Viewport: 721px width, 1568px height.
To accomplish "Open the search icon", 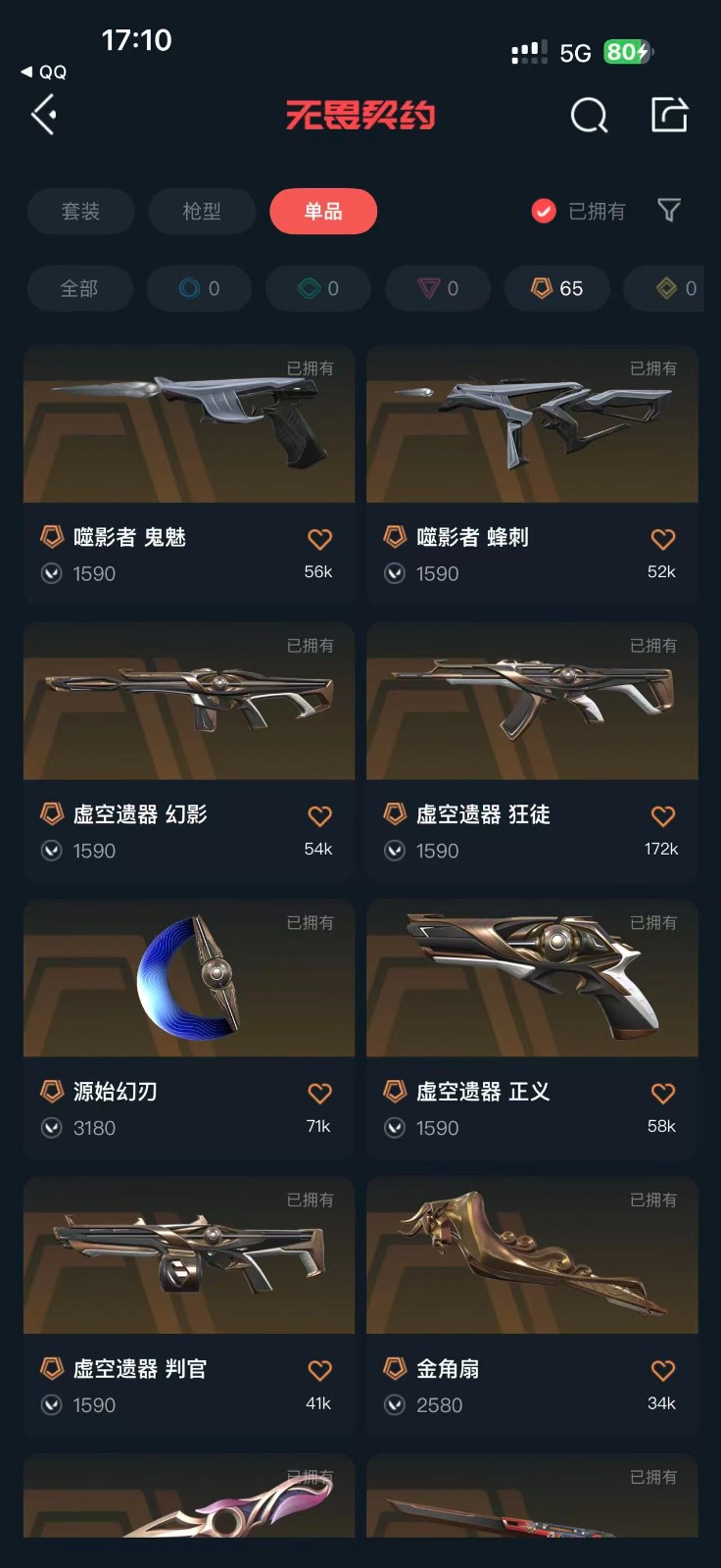I will coord(589,116).
